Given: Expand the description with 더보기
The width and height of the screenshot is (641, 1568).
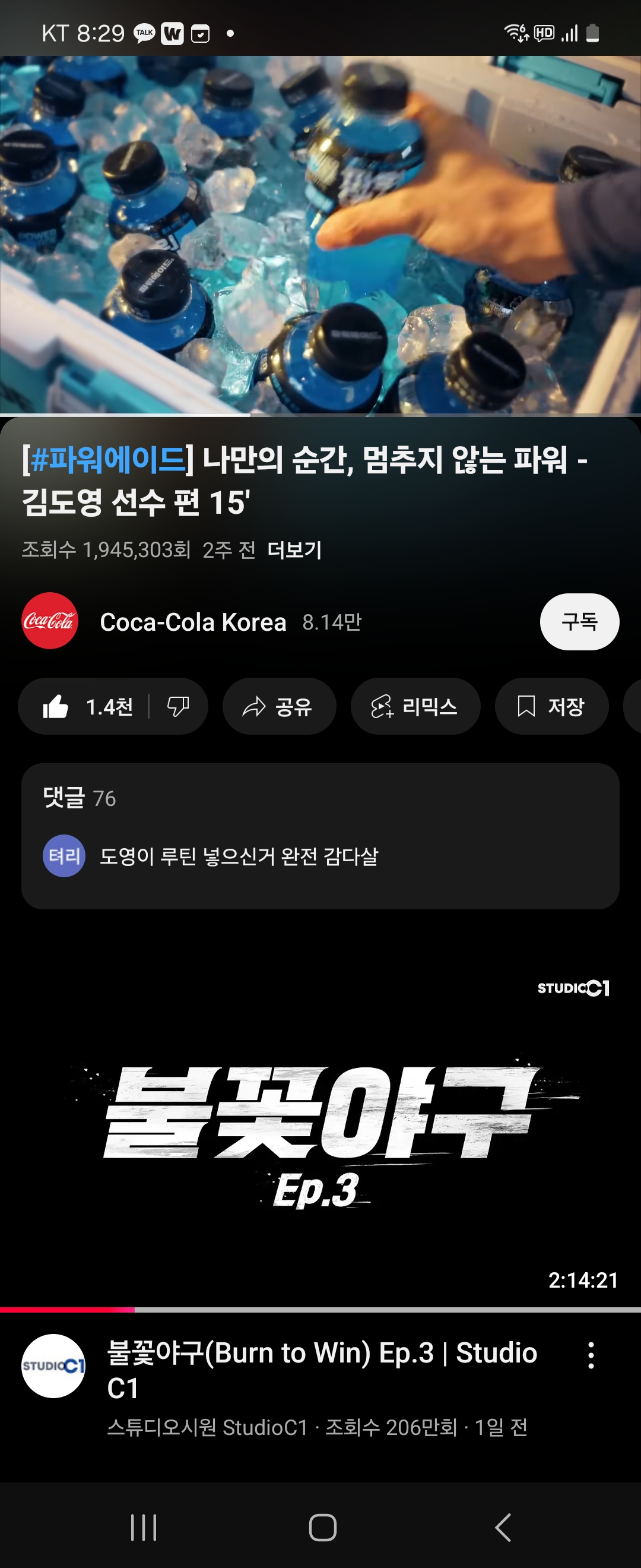Looking at the screenshot, I should [294, 550].
